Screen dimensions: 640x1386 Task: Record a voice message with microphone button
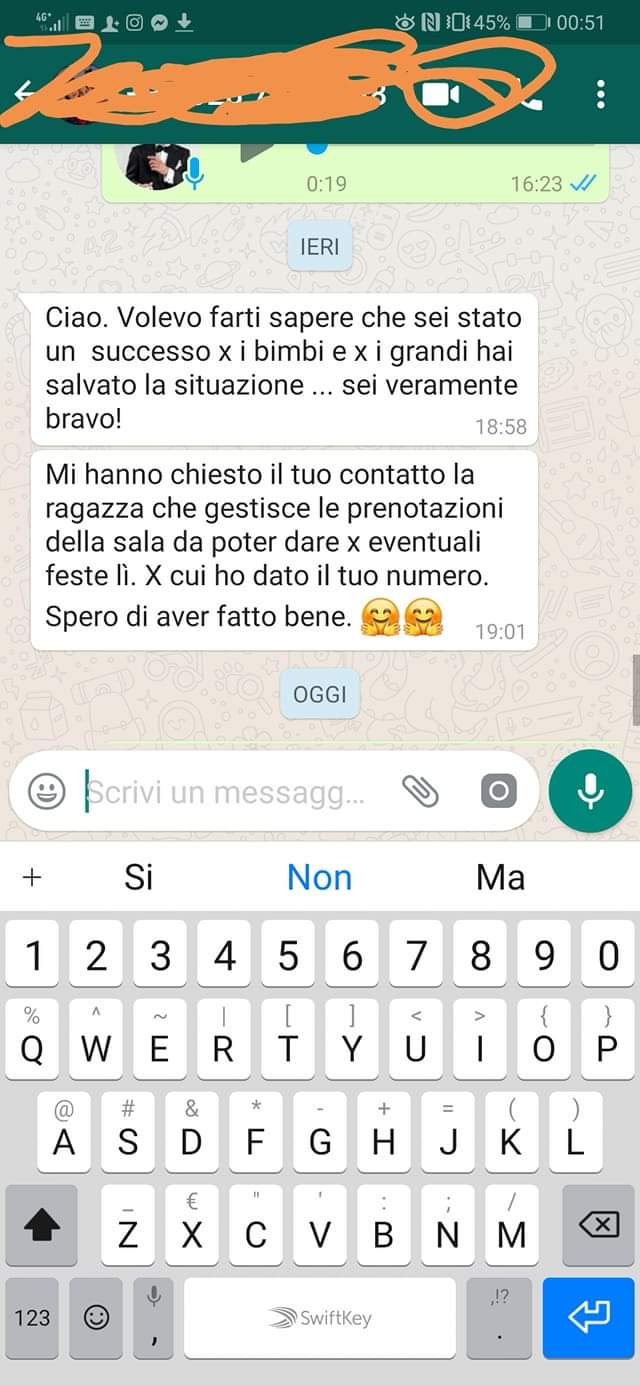[590, 791]
